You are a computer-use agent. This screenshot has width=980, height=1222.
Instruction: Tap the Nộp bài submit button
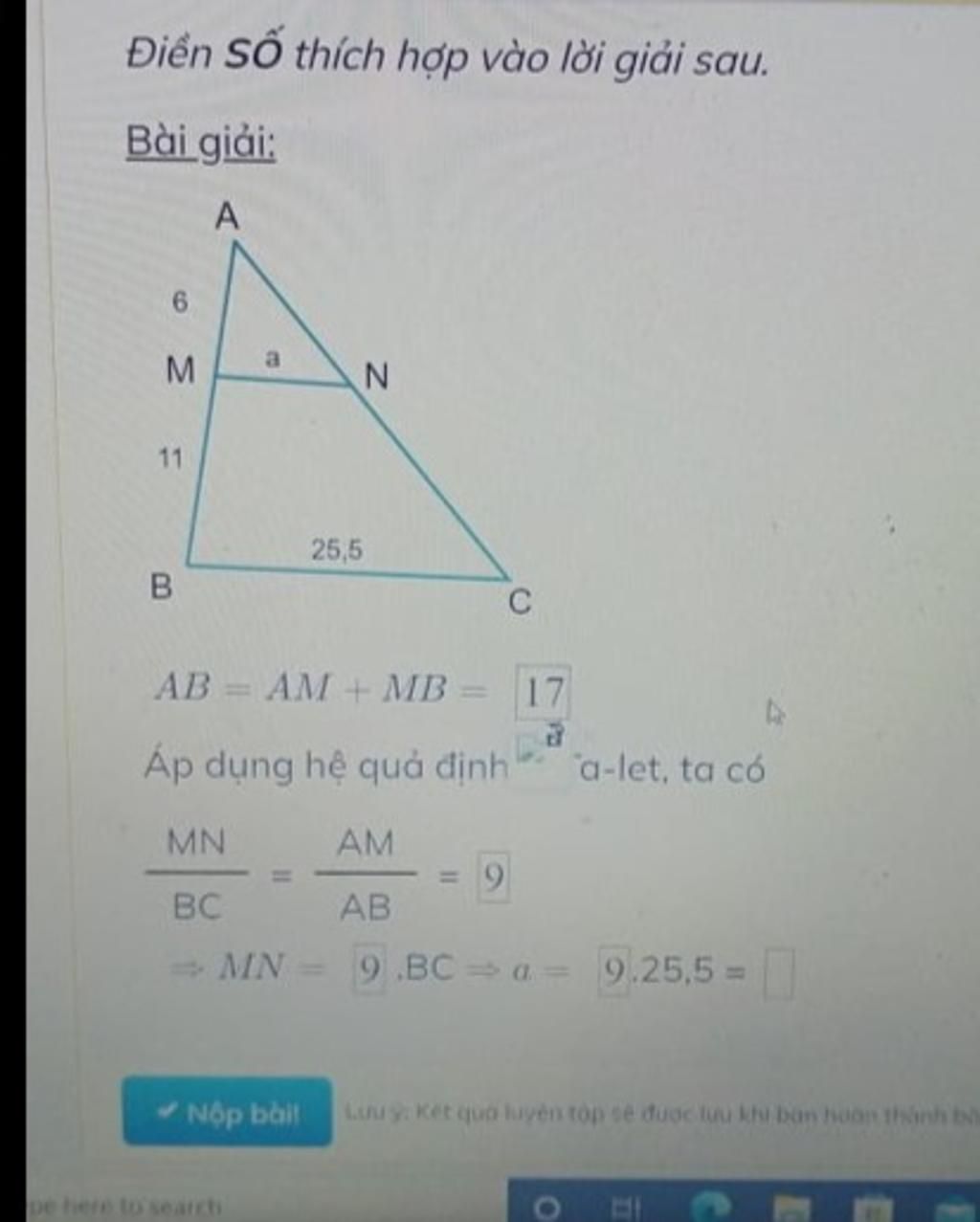228,1113
